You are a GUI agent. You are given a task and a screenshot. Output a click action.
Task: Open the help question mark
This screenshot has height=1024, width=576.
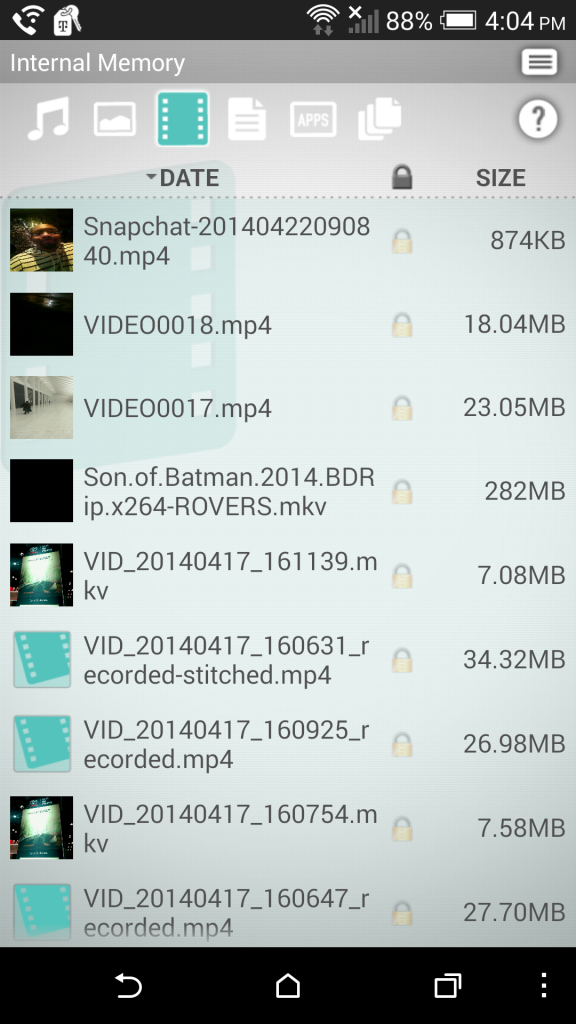click(x=538, y=119)
